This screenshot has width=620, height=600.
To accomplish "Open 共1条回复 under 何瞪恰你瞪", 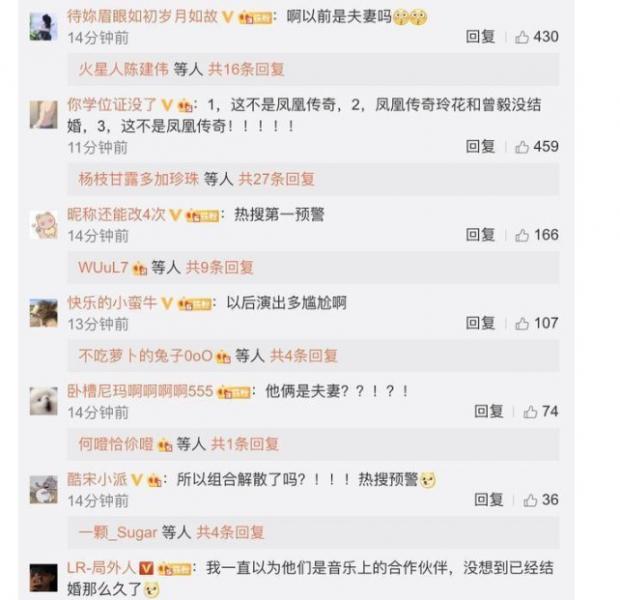I will (244, 444).
